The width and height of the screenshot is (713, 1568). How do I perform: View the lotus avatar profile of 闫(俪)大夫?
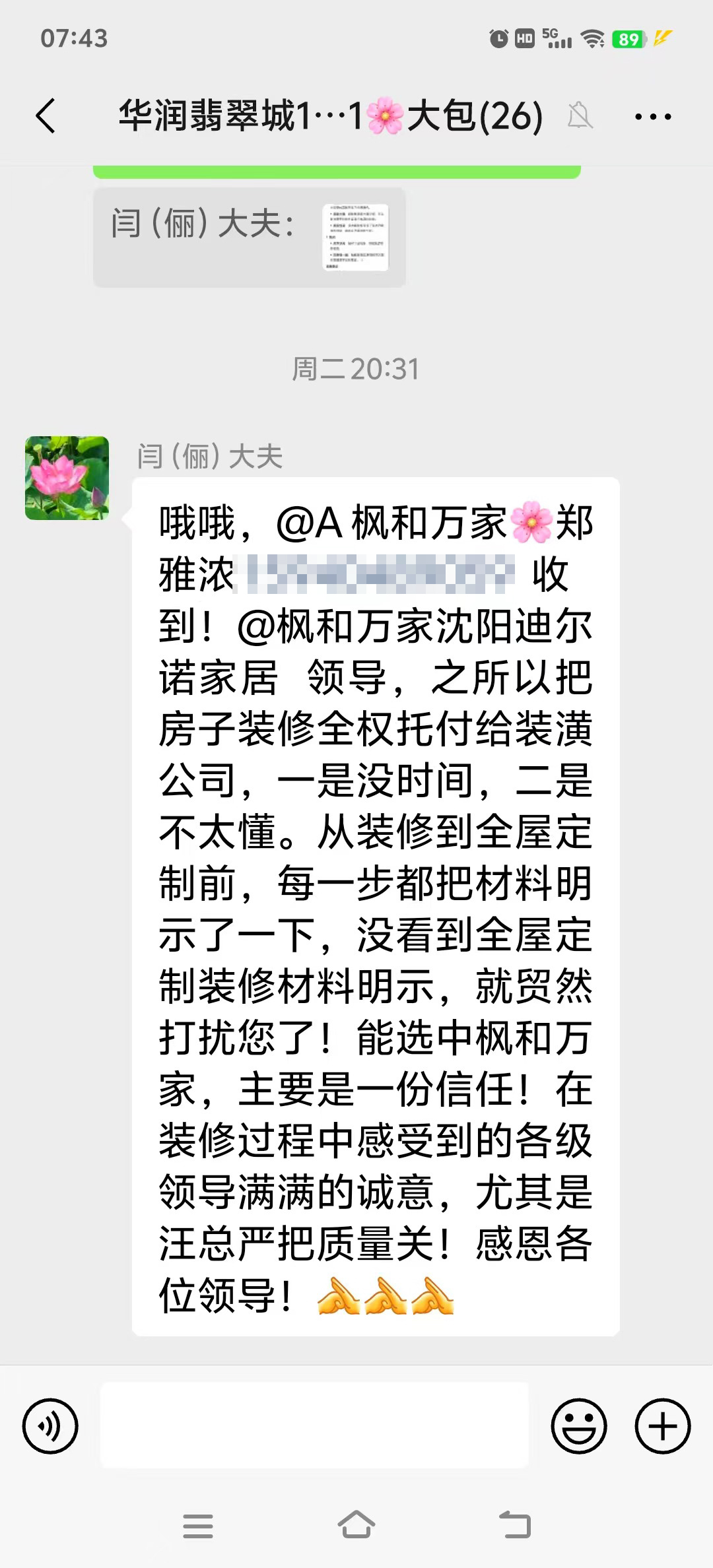pyautogui.click(x=67, y=478)
